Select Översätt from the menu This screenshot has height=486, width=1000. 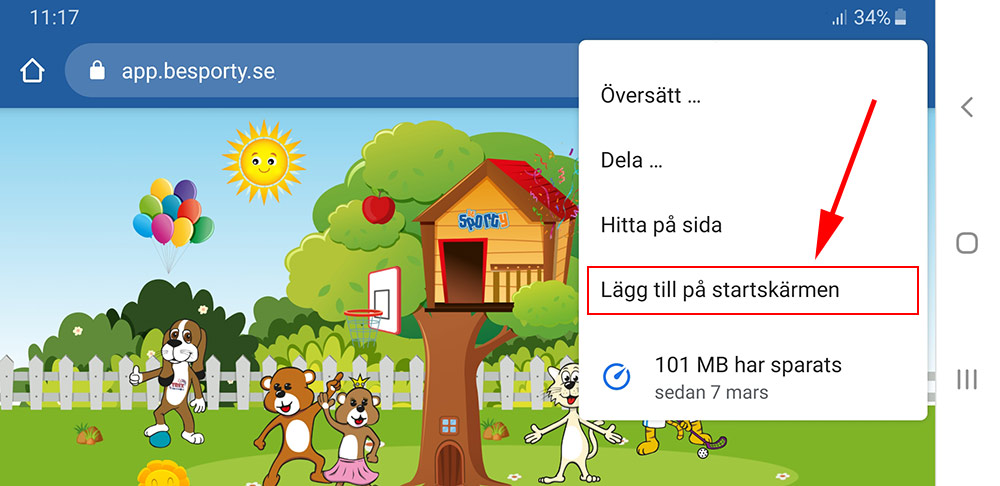click(x=650, y=96)
